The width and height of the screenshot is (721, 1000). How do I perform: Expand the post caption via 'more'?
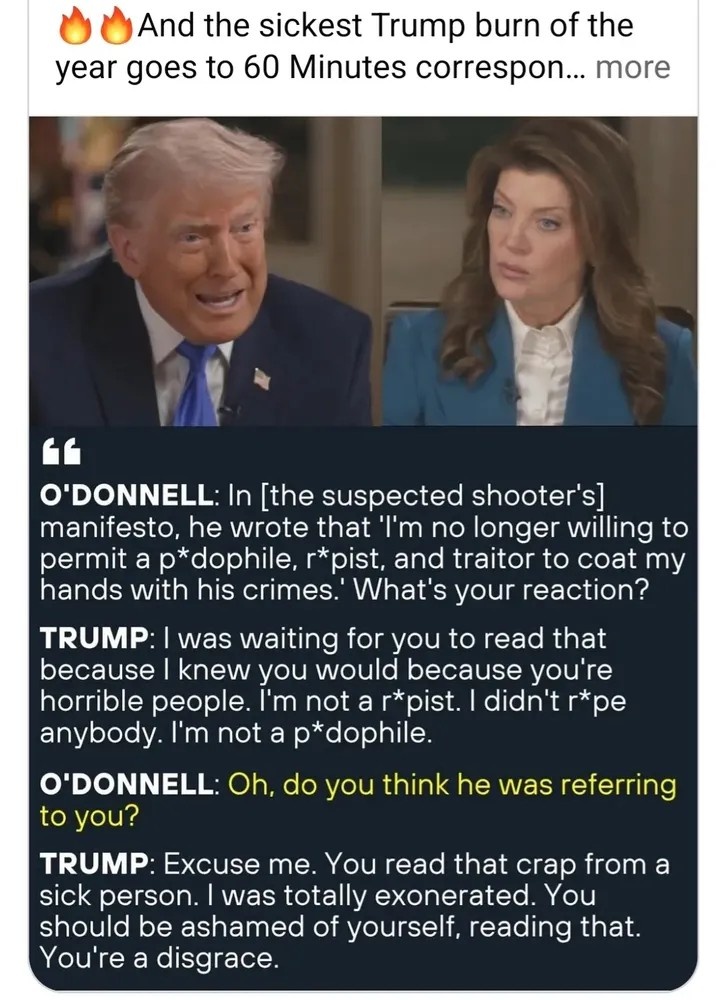click(x=632, y=69)
